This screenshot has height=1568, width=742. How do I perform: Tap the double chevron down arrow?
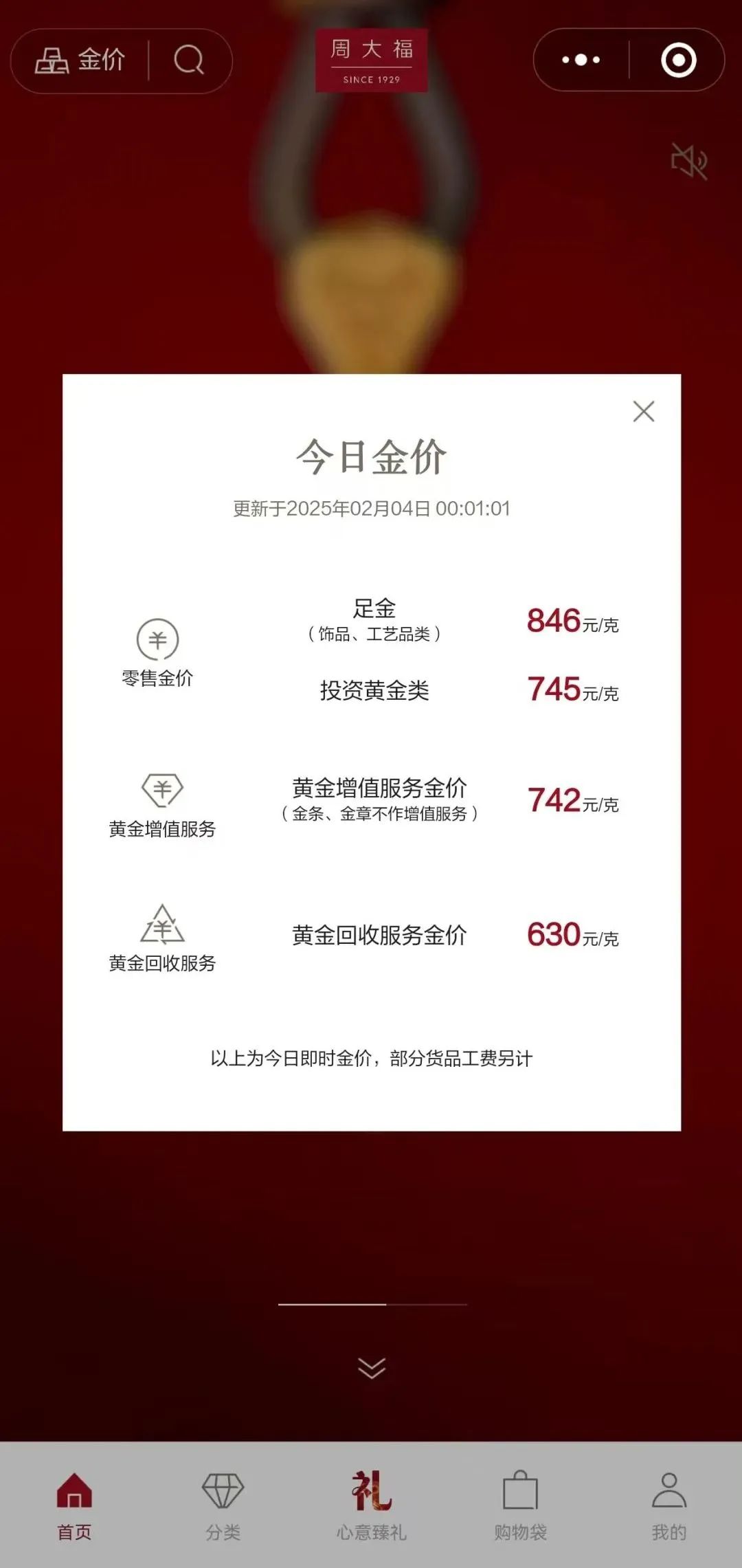tap(372, 1368)
